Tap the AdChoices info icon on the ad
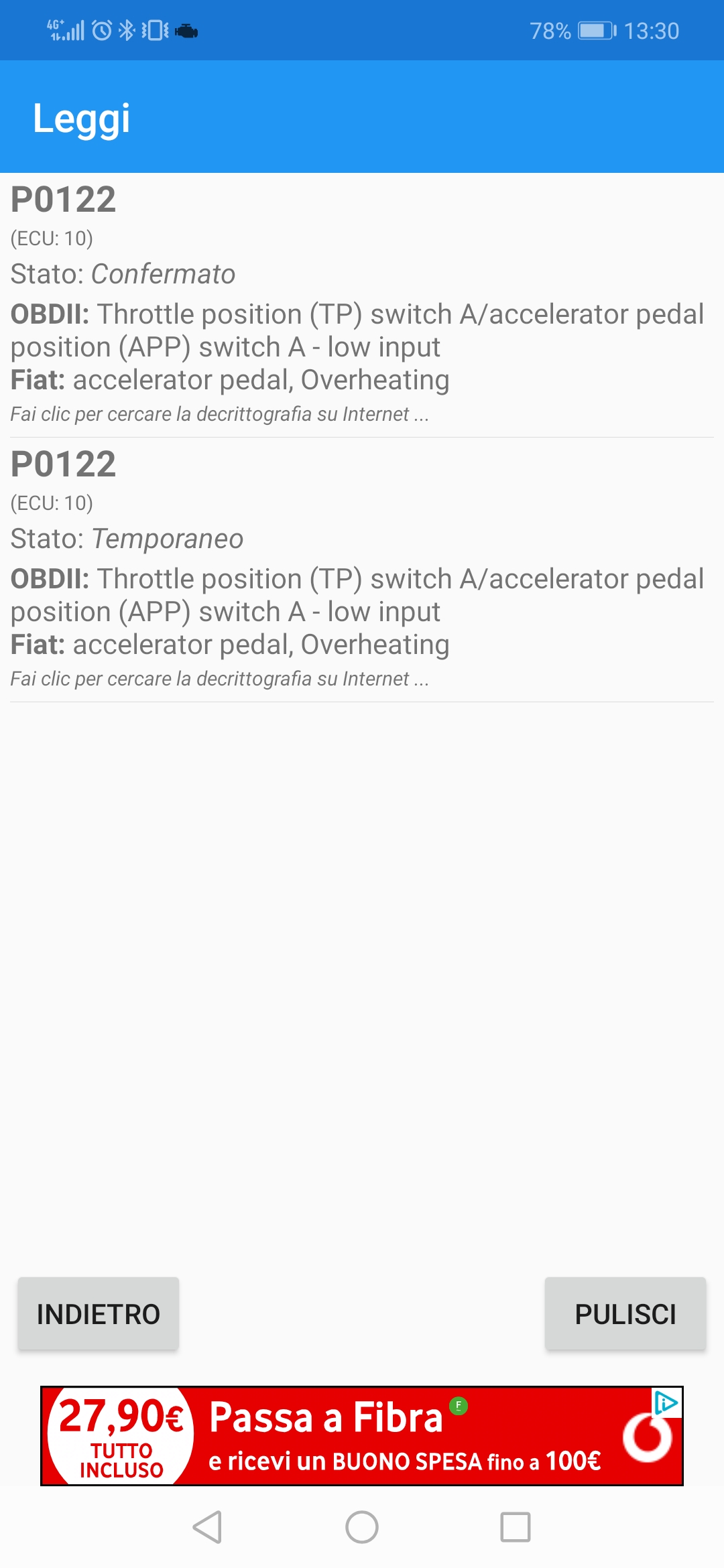 pos(666,1402)
